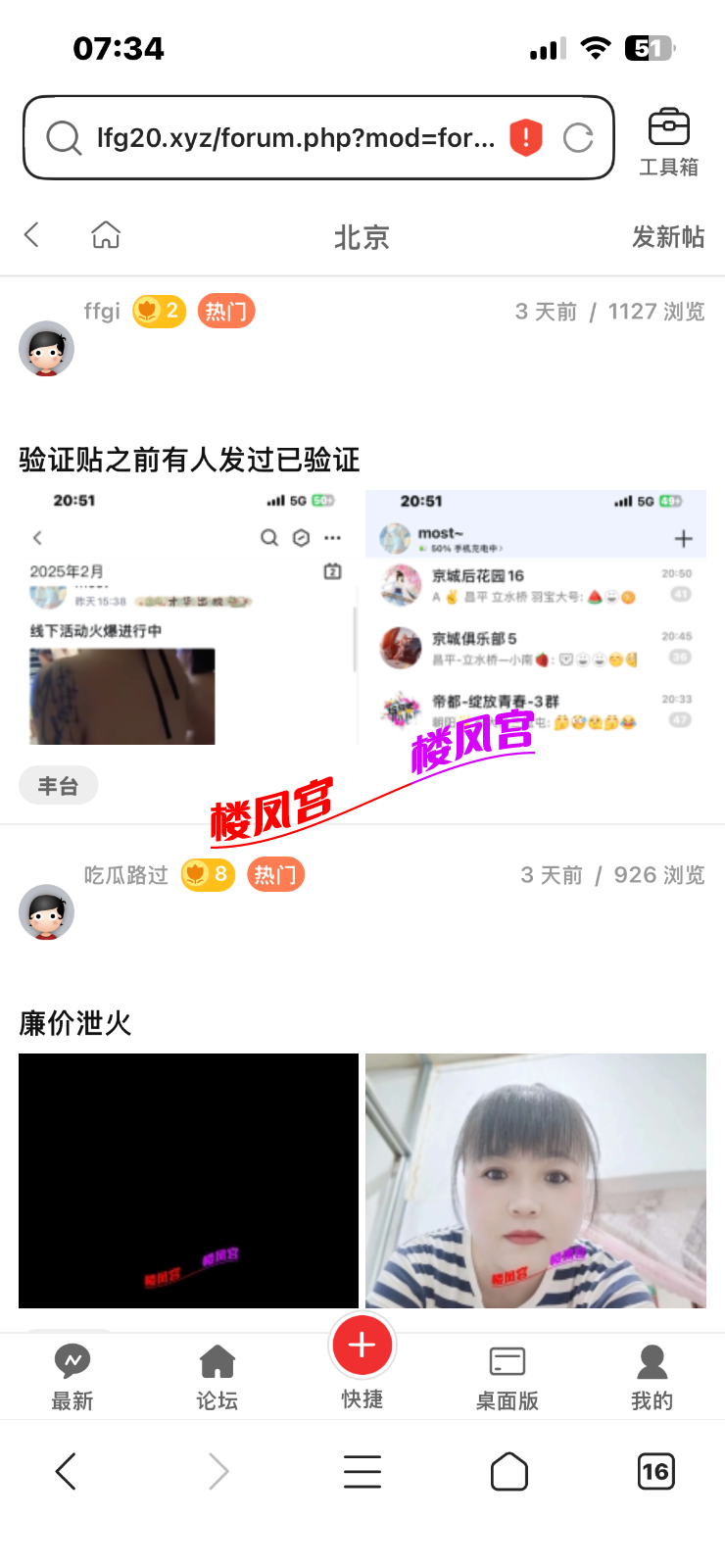
Task: Switch to the 最新 tab
Action: click(72, 1376)
